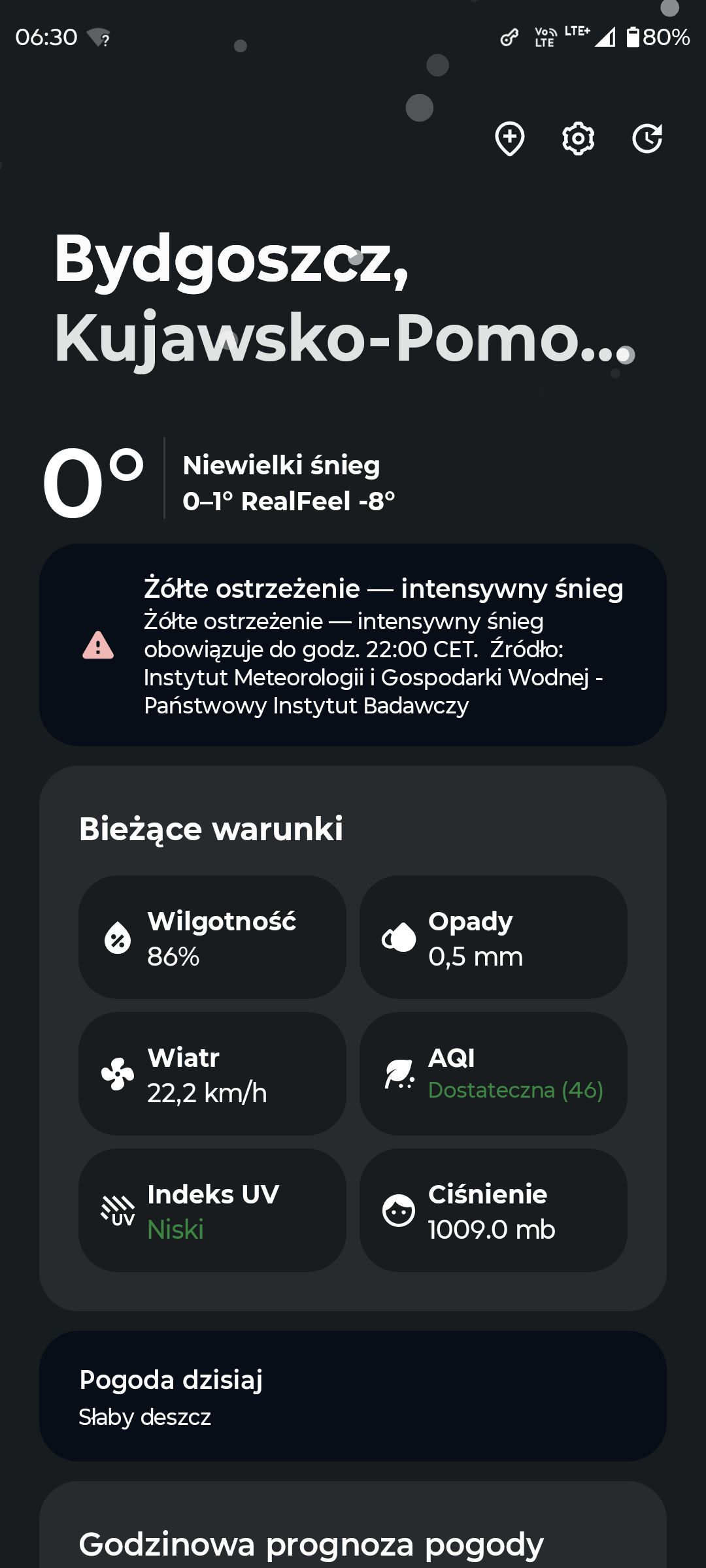The width and height of the screenshot is (706, 1568).
Task: Open the Opady precipitation tile
Action: point(494,938)
